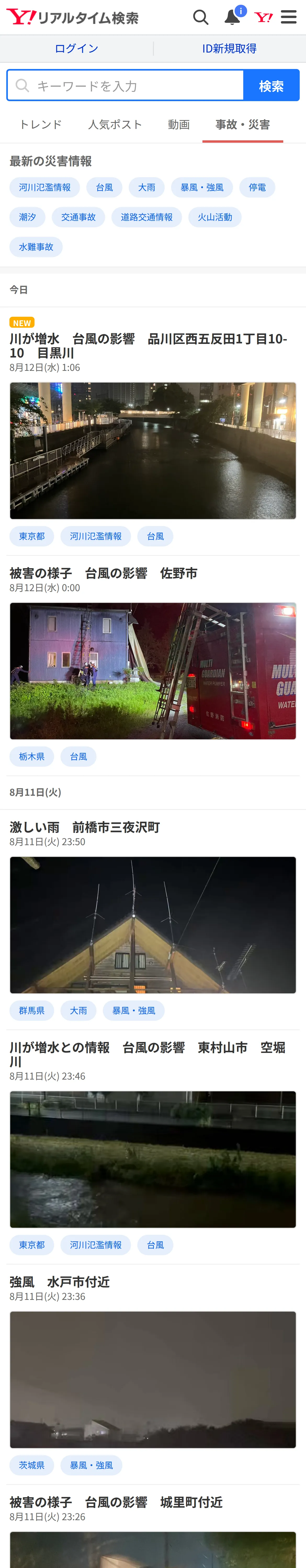306x1568 pixels.
Task: Focus the キーワードを入力 search field
Action: click(x=126, y=85)
